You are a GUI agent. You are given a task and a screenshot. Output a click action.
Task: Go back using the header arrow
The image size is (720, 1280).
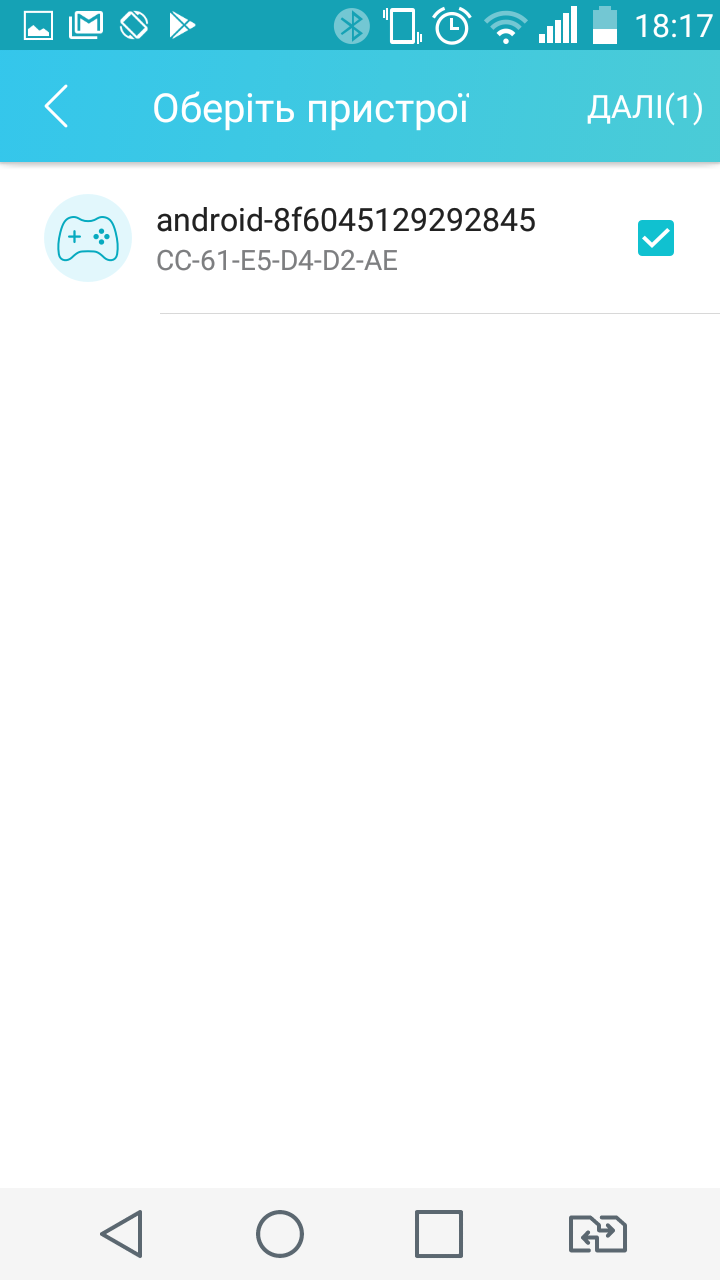pyautogui.click(x=57, y=107)
